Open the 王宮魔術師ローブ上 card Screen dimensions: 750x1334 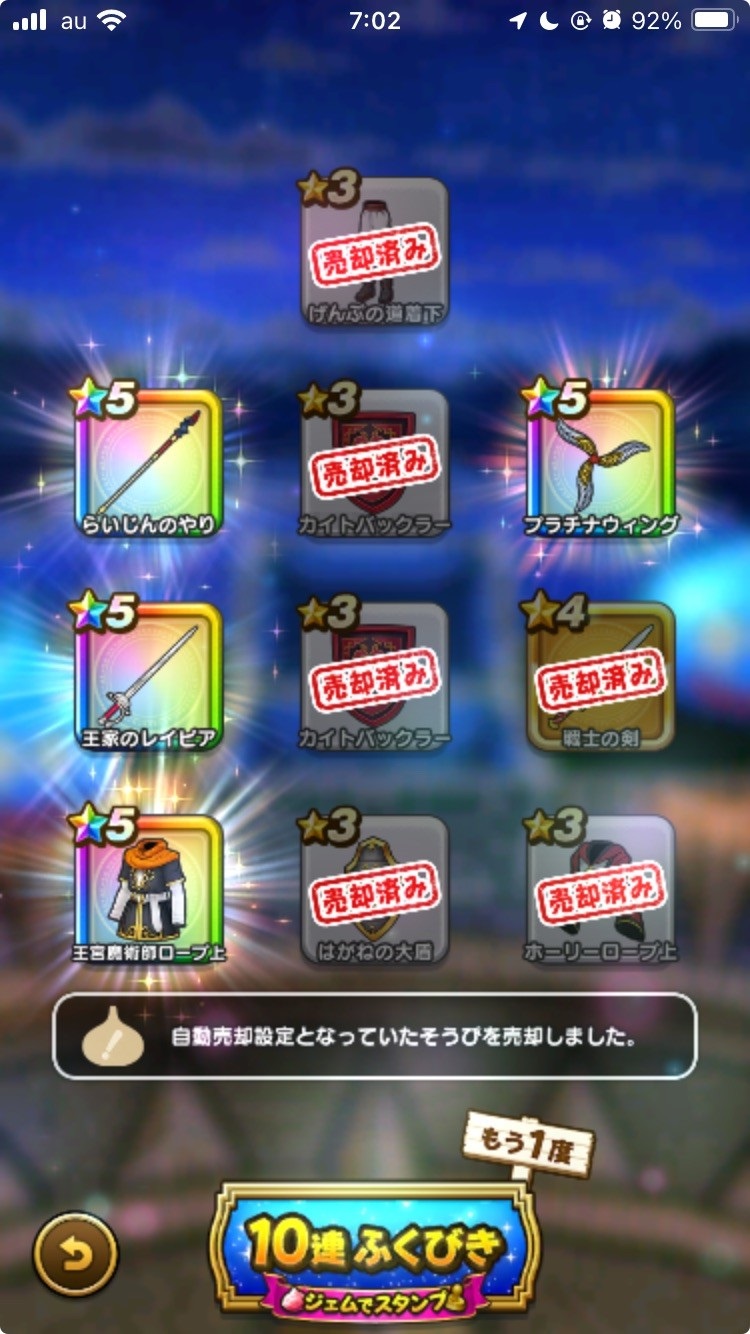tap(148, 889)
